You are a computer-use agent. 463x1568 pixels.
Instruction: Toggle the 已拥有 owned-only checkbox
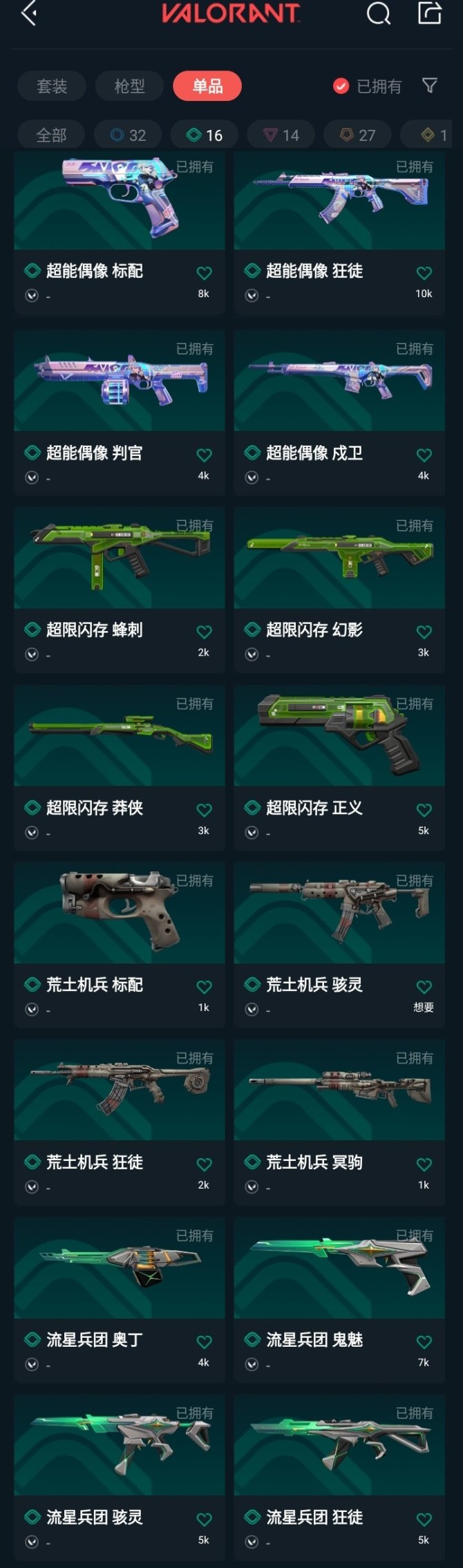point(341,86)
